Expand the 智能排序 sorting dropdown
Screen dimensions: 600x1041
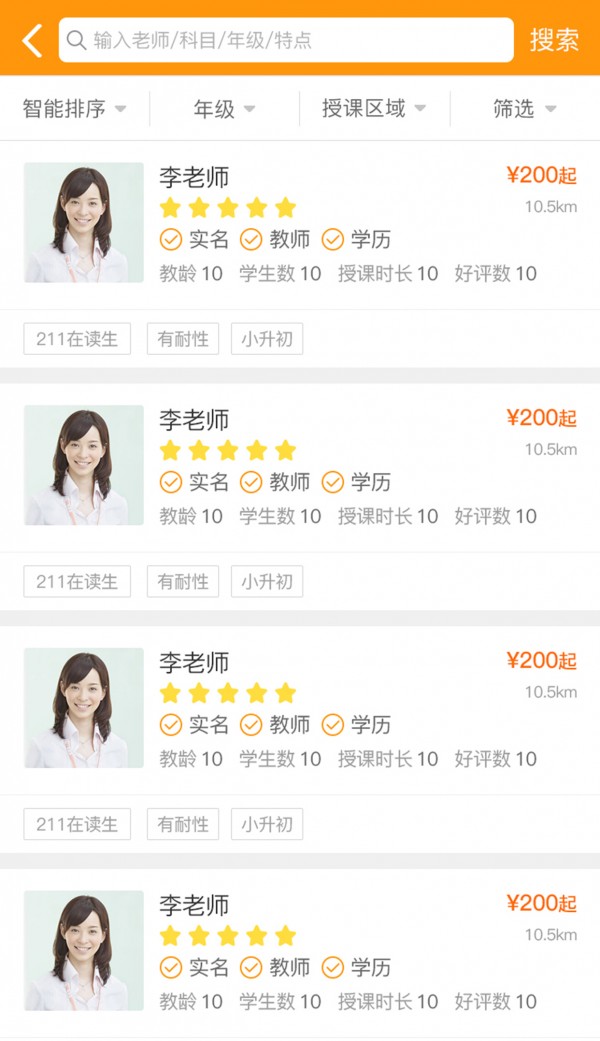pos(75,109)
